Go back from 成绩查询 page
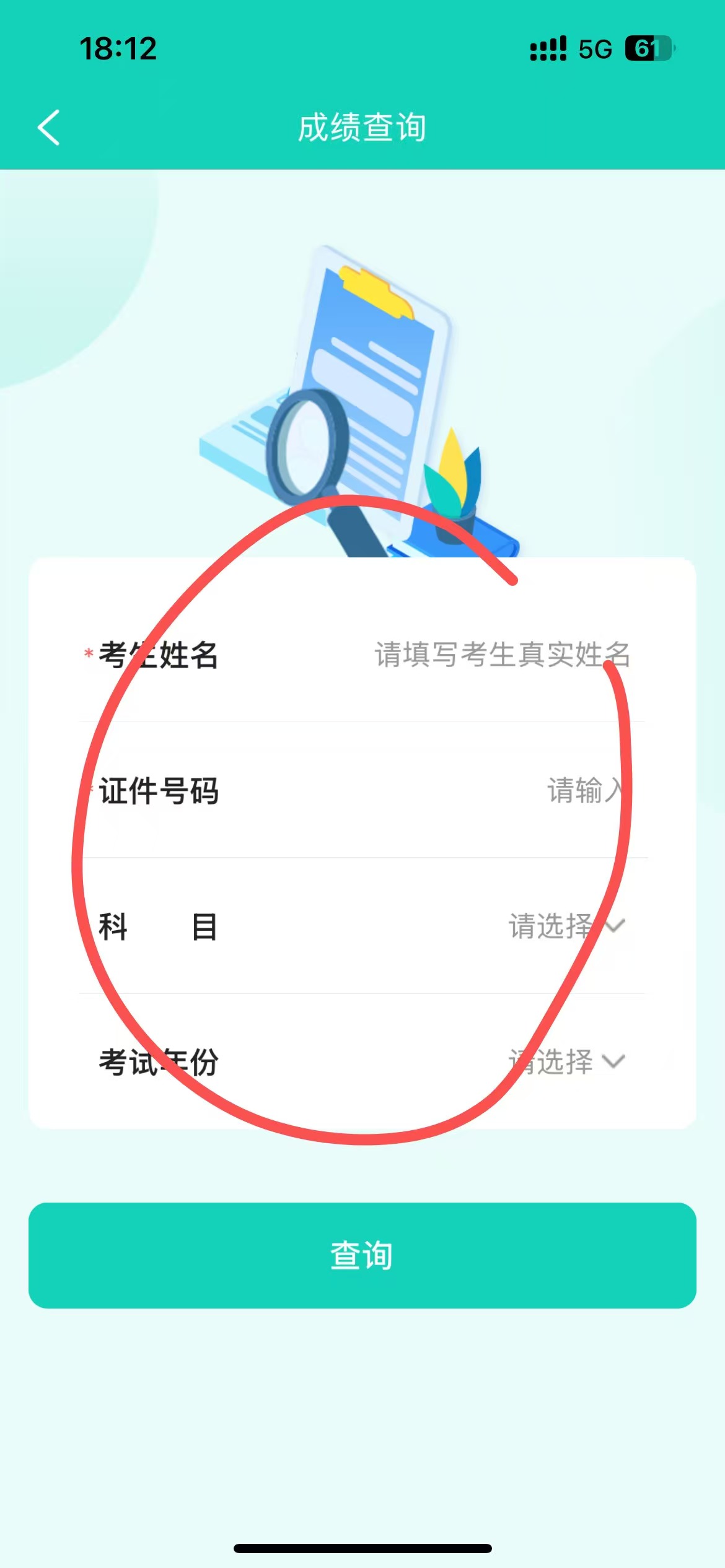This screenshot has width=725, height=1568. click(x=48, y=128)
